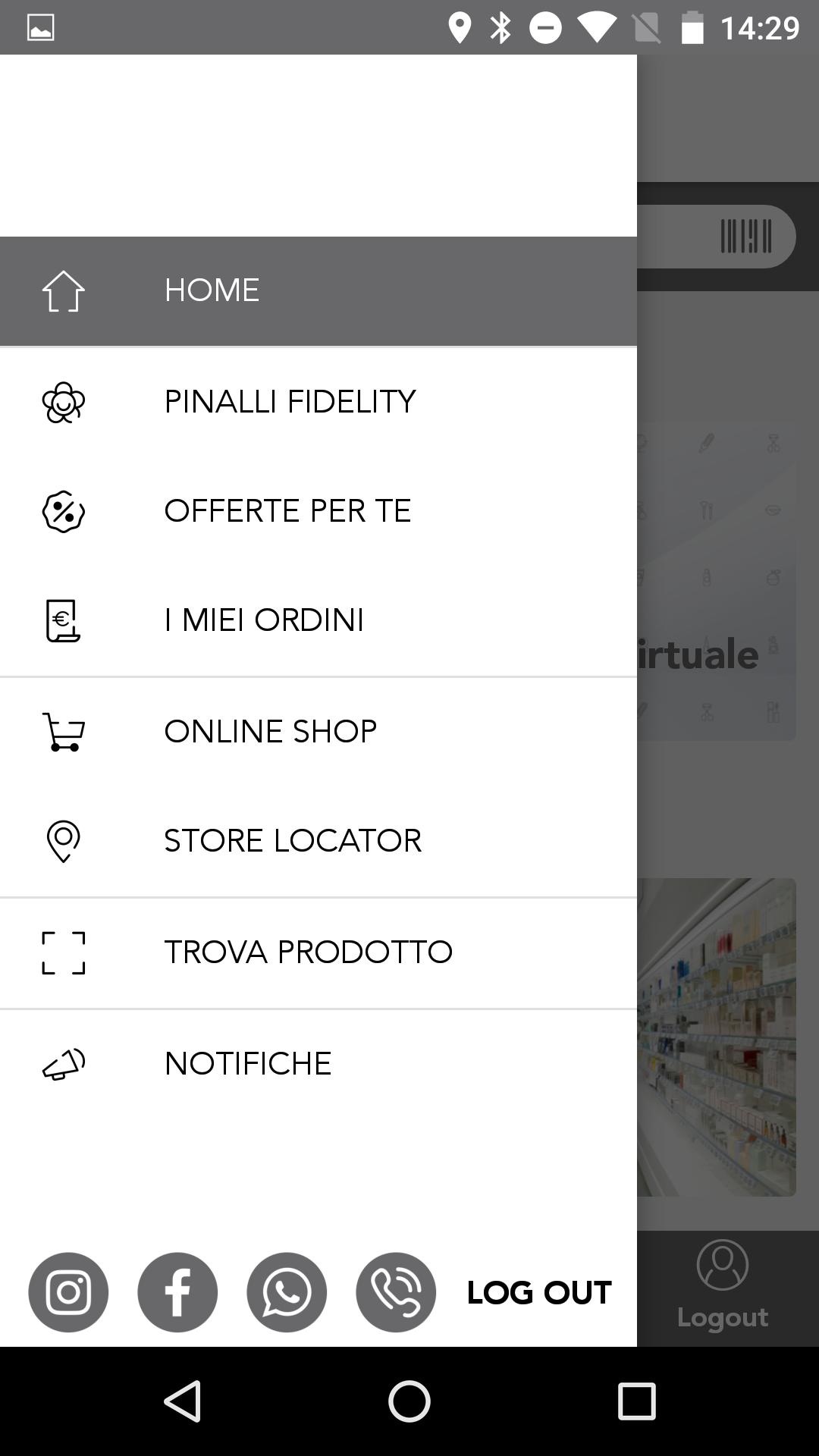Screen dimensions: 819x1456
Task: Open the Instagram social icon
Action: [67, 1292]
